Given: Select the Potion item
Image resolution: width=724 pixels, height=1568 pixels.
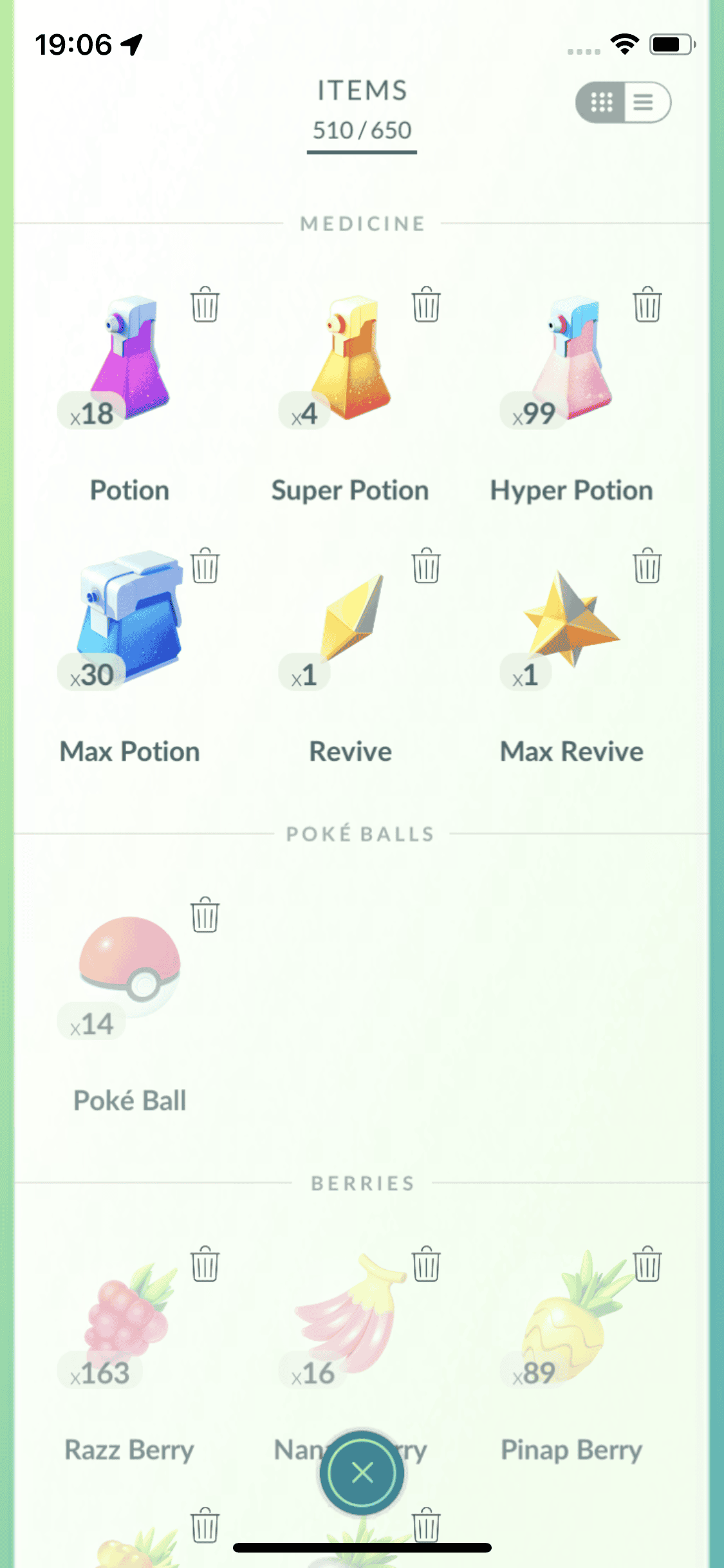Looking at the screenshot, I should 130,360.
